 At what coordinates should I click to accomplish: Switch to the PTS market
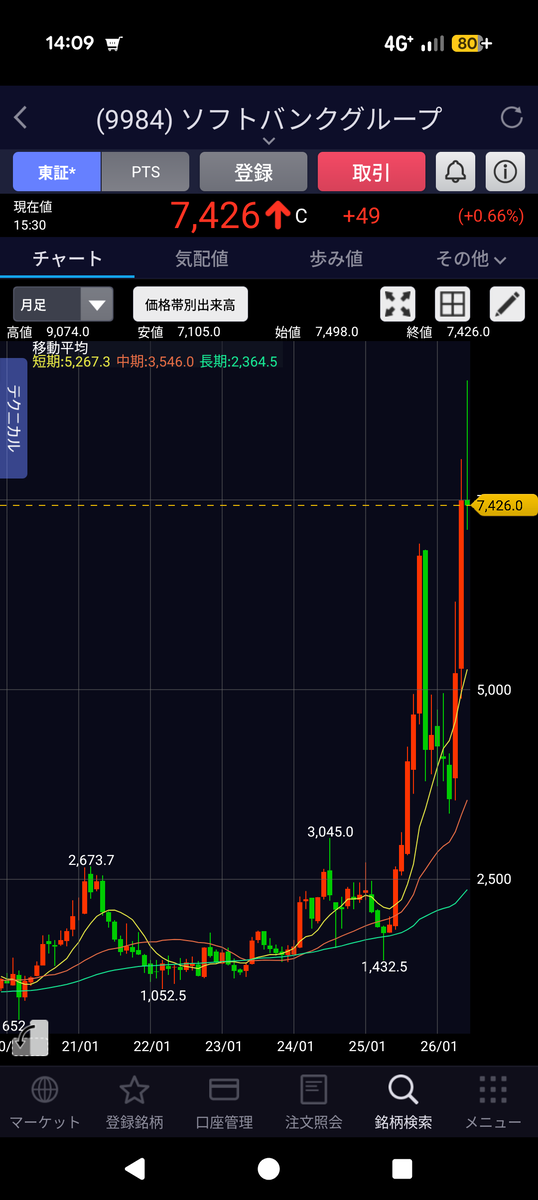pos(146,172)
